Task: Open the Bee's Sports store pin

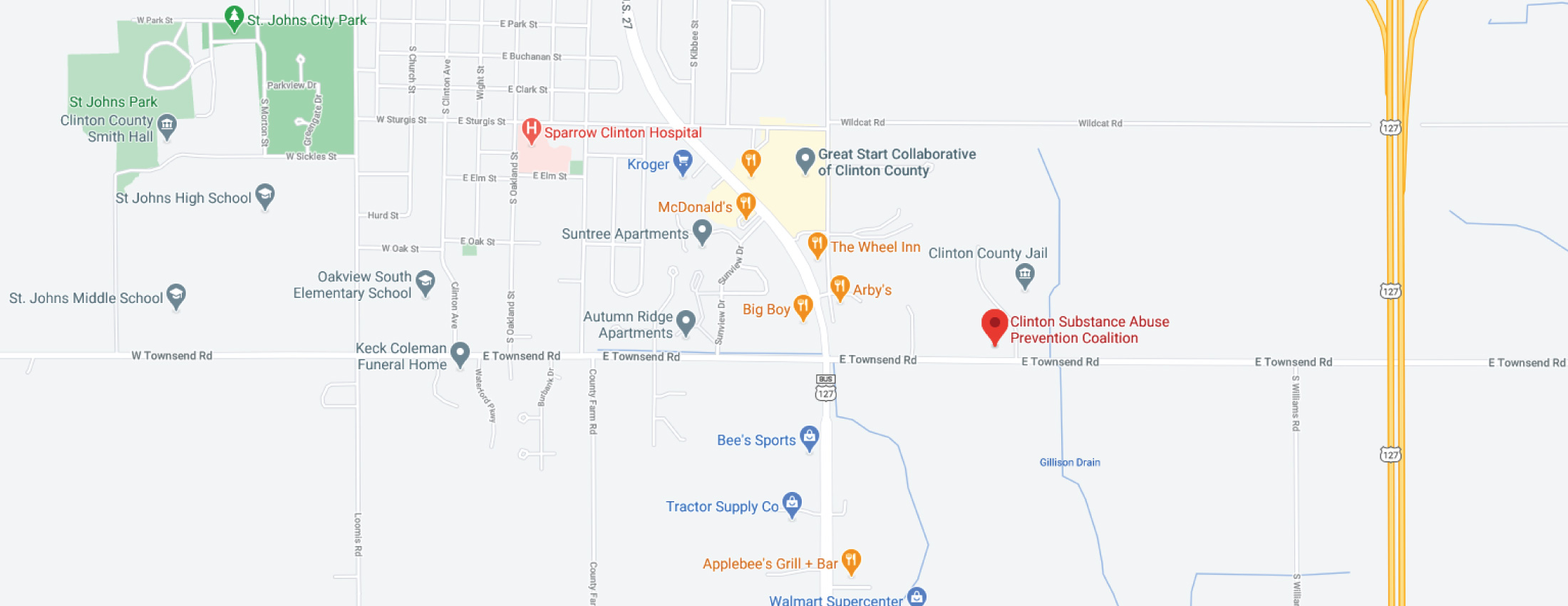Action: 809,437
